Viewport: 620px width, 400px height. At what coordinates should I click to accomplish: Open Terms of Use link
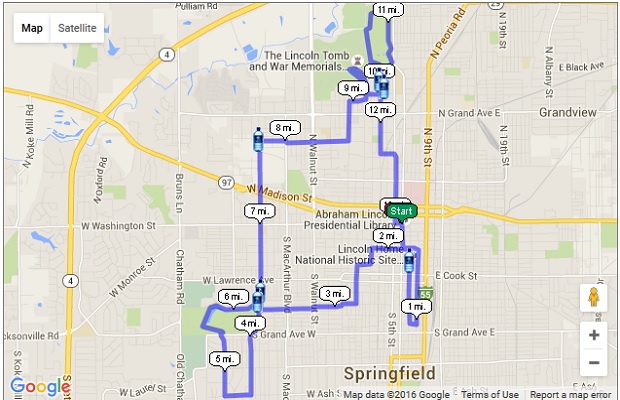pyautogui.click(x=490, y=394)
